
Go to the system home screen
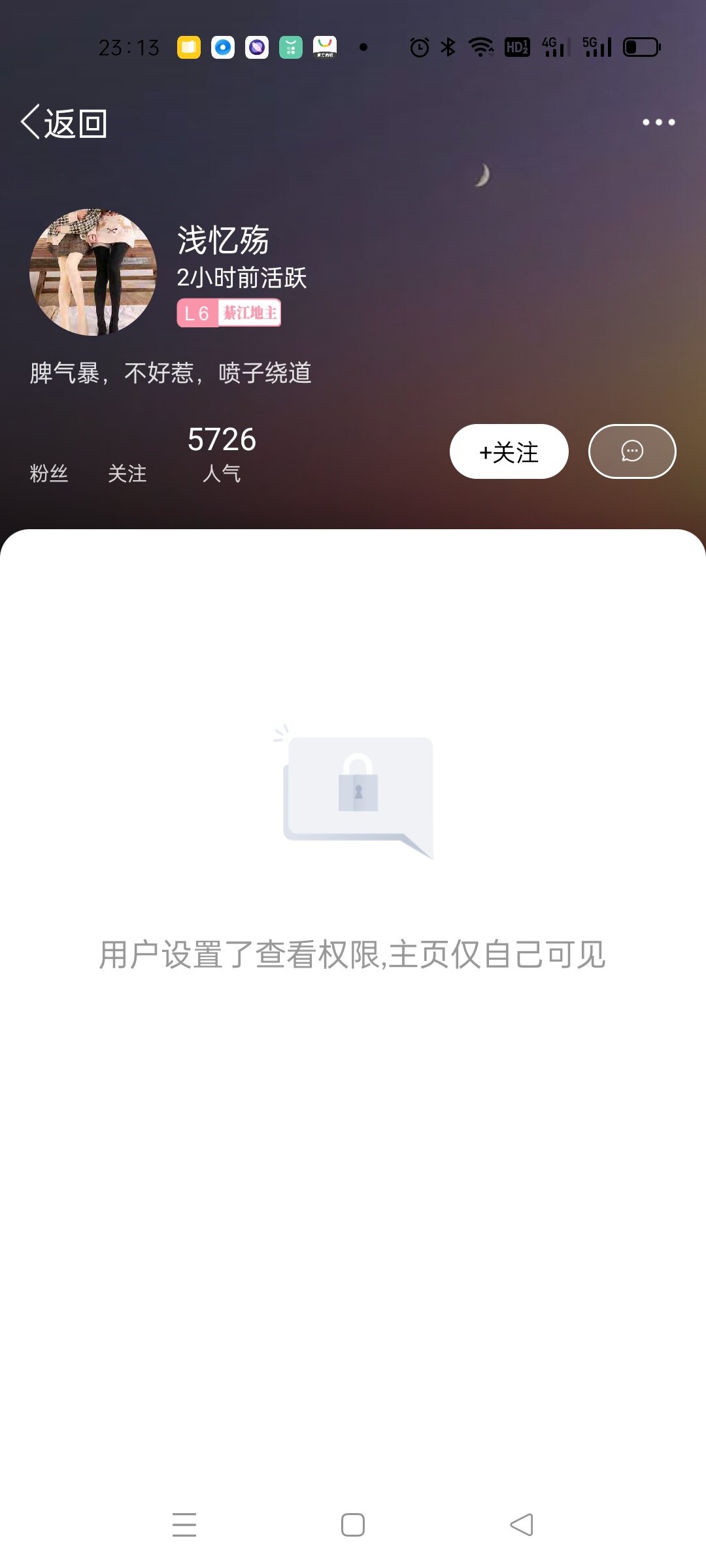coord(353,1525)
